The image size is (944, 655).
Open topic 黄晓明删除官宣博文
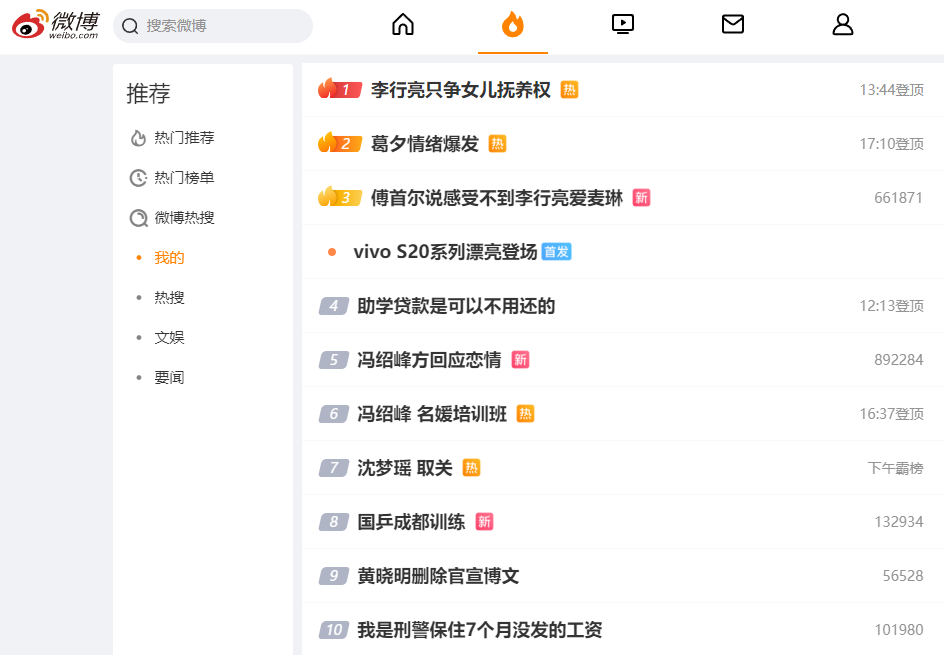tap(438, 576)
